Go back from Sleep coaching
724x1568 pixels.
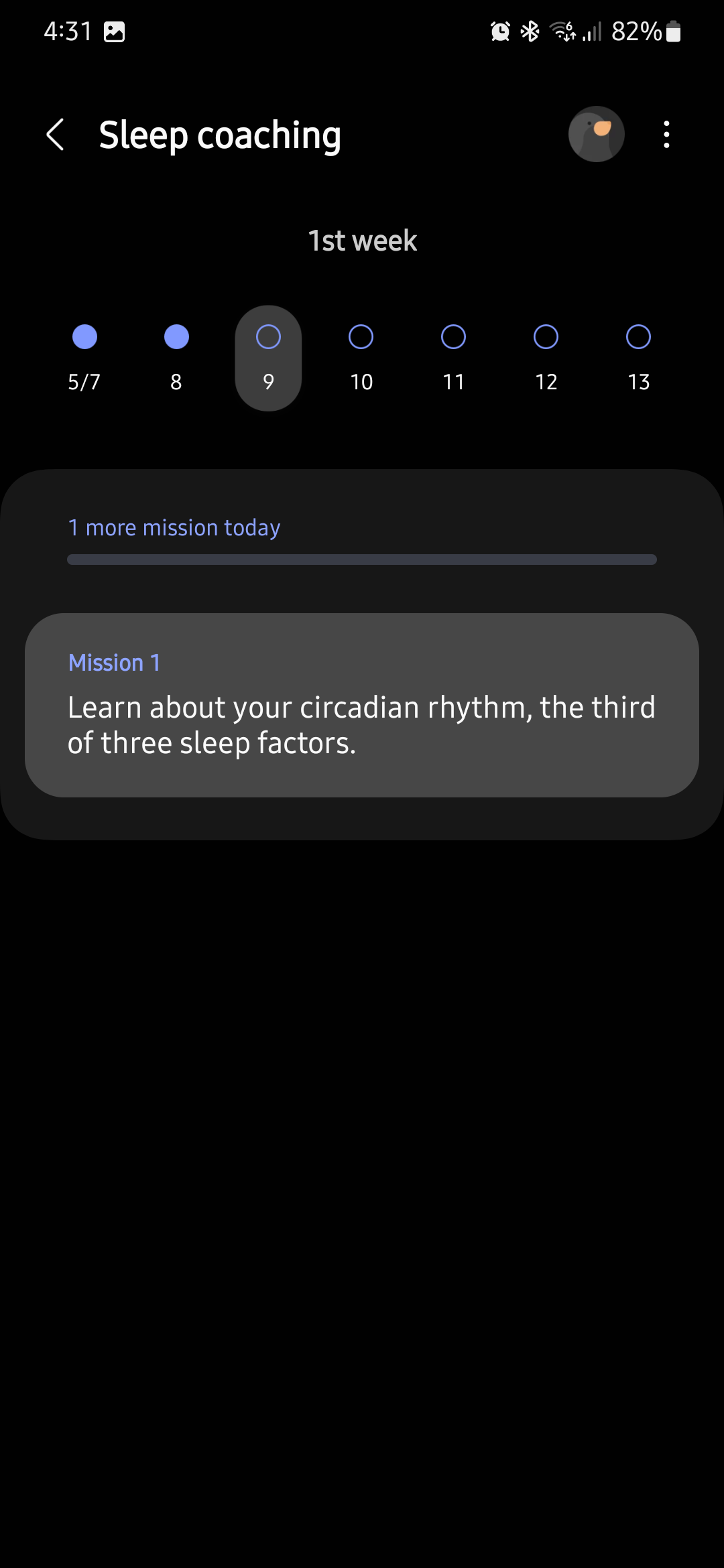click(55, 135)
